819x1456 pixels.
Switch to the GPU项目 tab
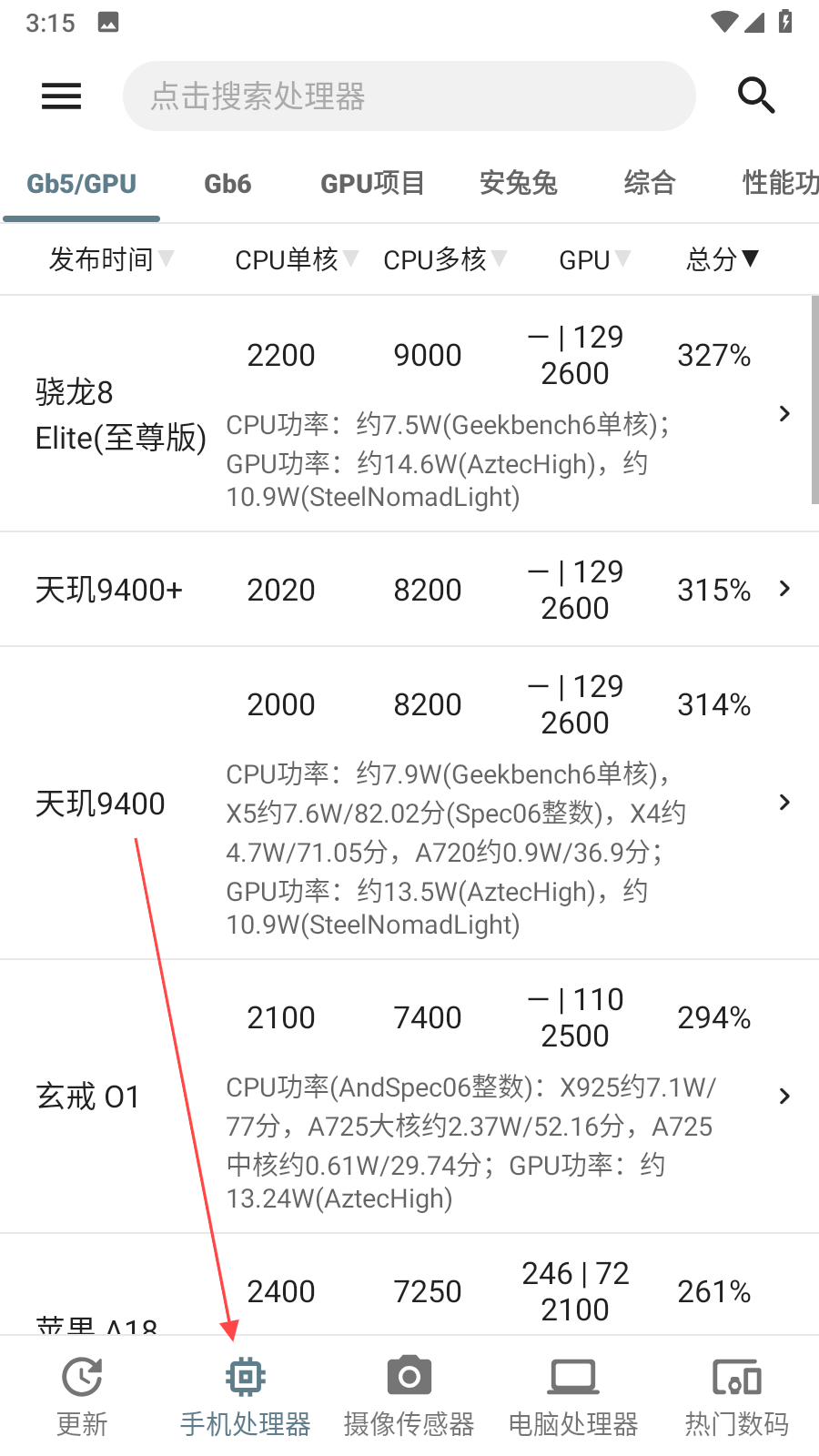click(372, 184)
